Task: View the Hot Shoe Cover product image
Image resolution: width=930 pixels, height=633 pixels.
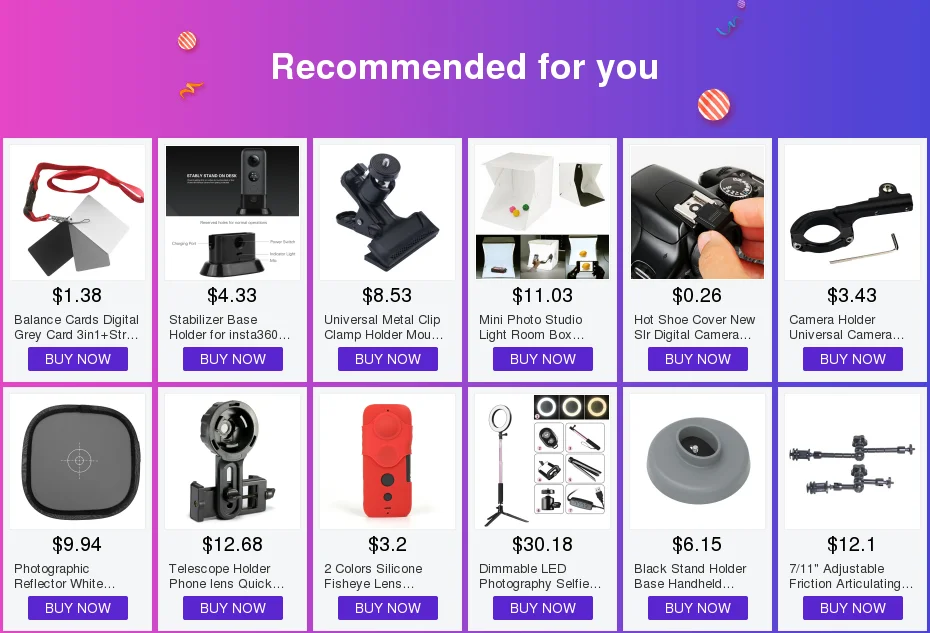Action: tap(697, 212)
